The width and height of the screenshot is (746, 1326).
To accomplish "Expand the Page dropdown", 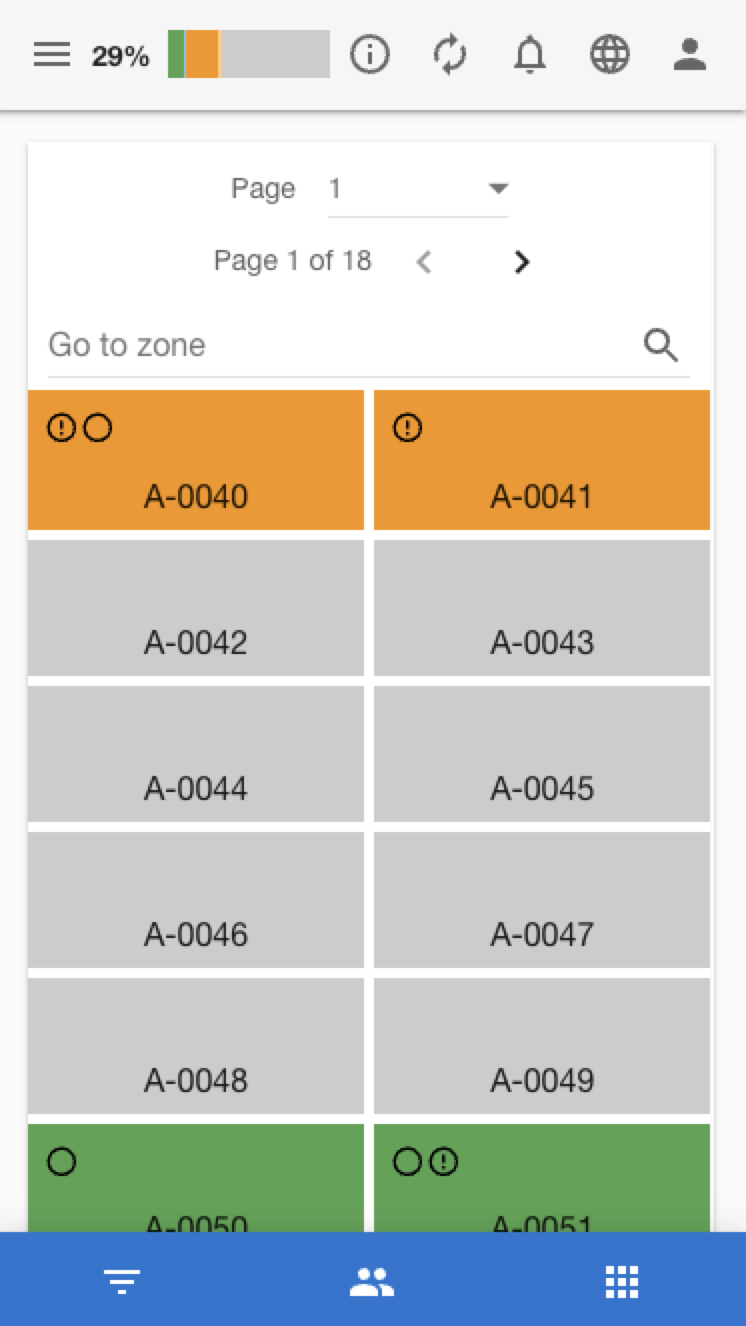I will pyautogui.click(x=418, y=189).
